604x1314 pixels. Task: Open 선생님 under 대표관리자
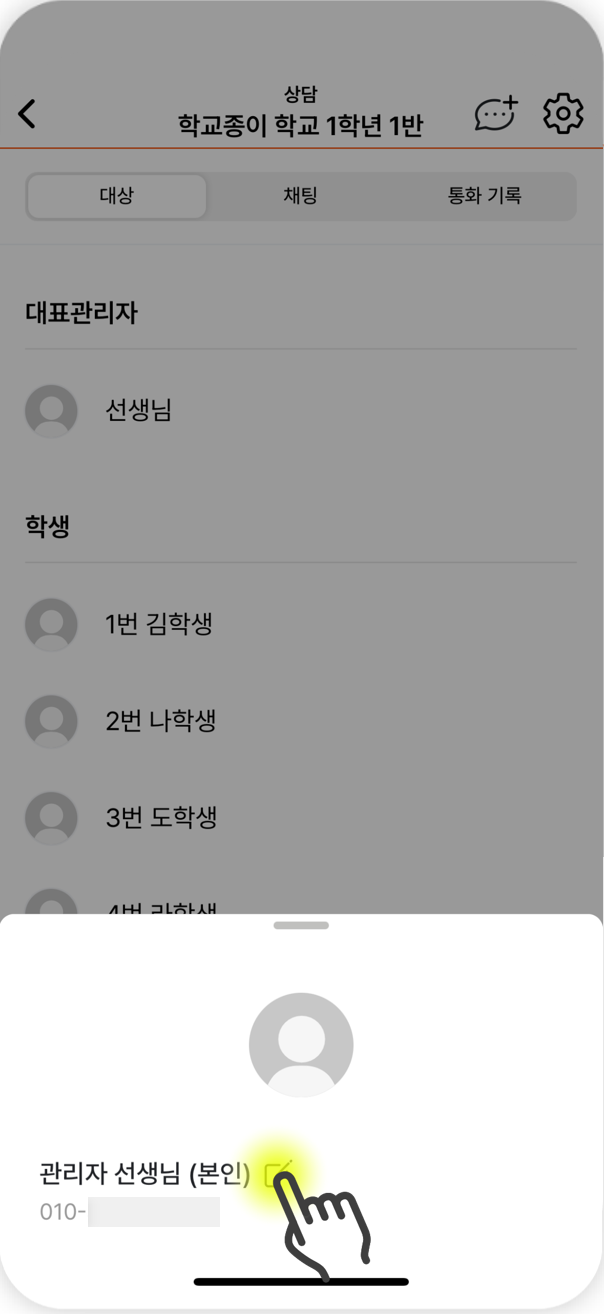point(300,411)
